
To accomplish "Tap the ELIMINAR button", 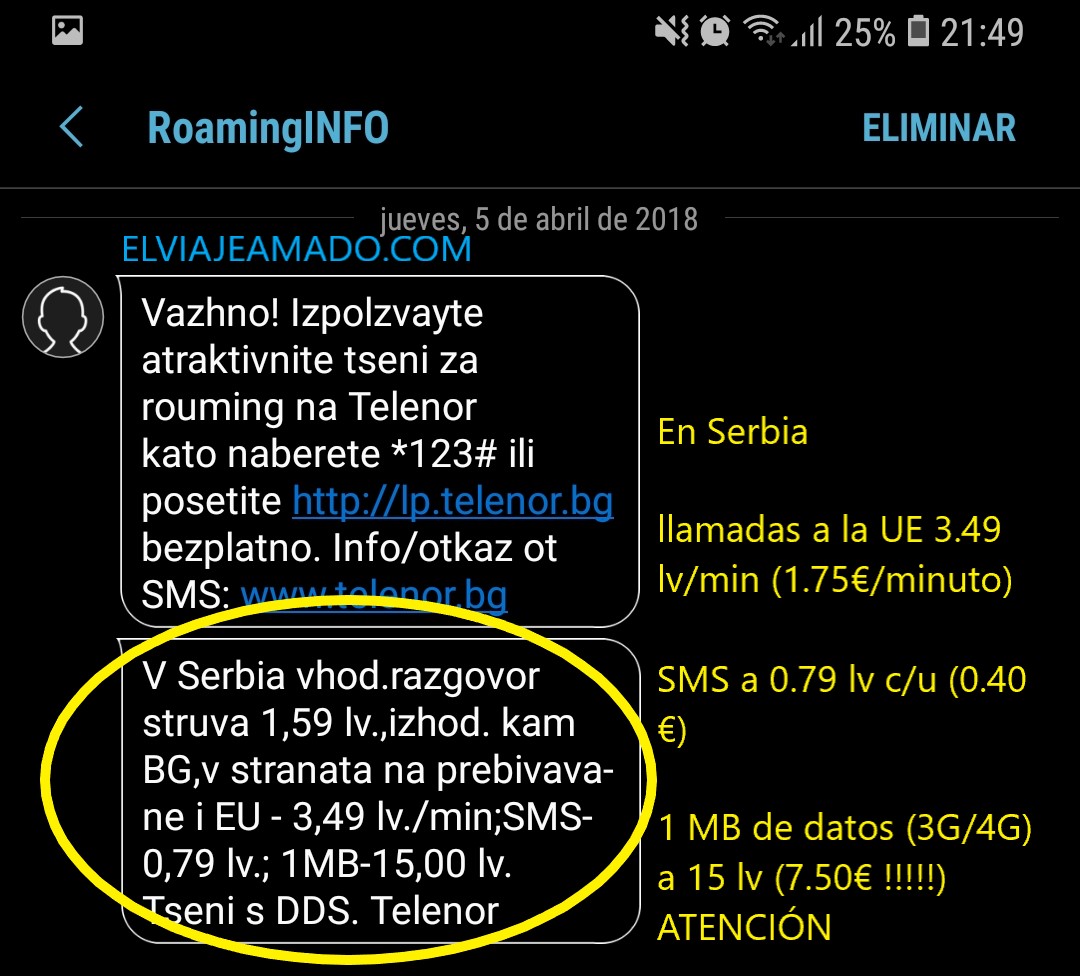I will click(x=938, y=128).
